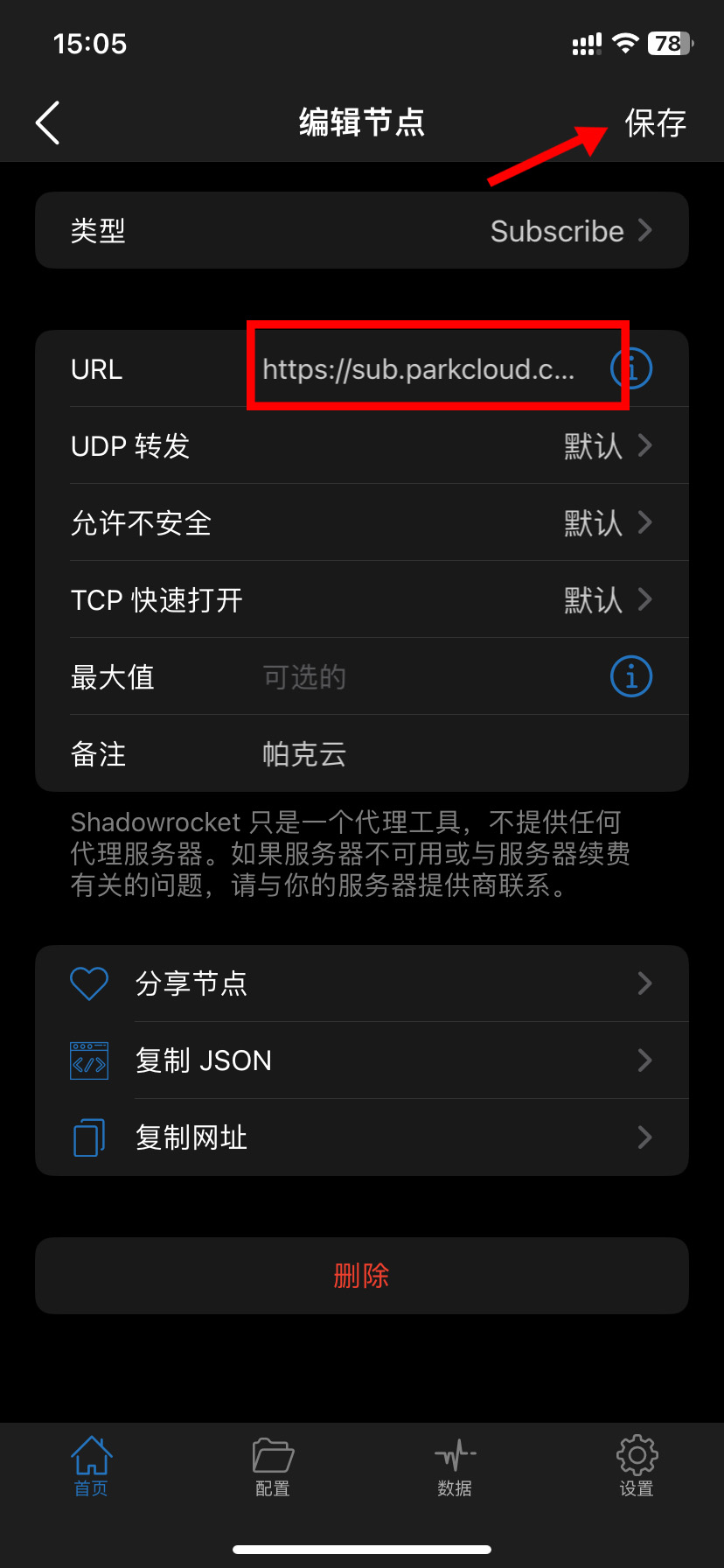Show info for the URL field
The image size is (724, 1568).
[x=631, y=369]
